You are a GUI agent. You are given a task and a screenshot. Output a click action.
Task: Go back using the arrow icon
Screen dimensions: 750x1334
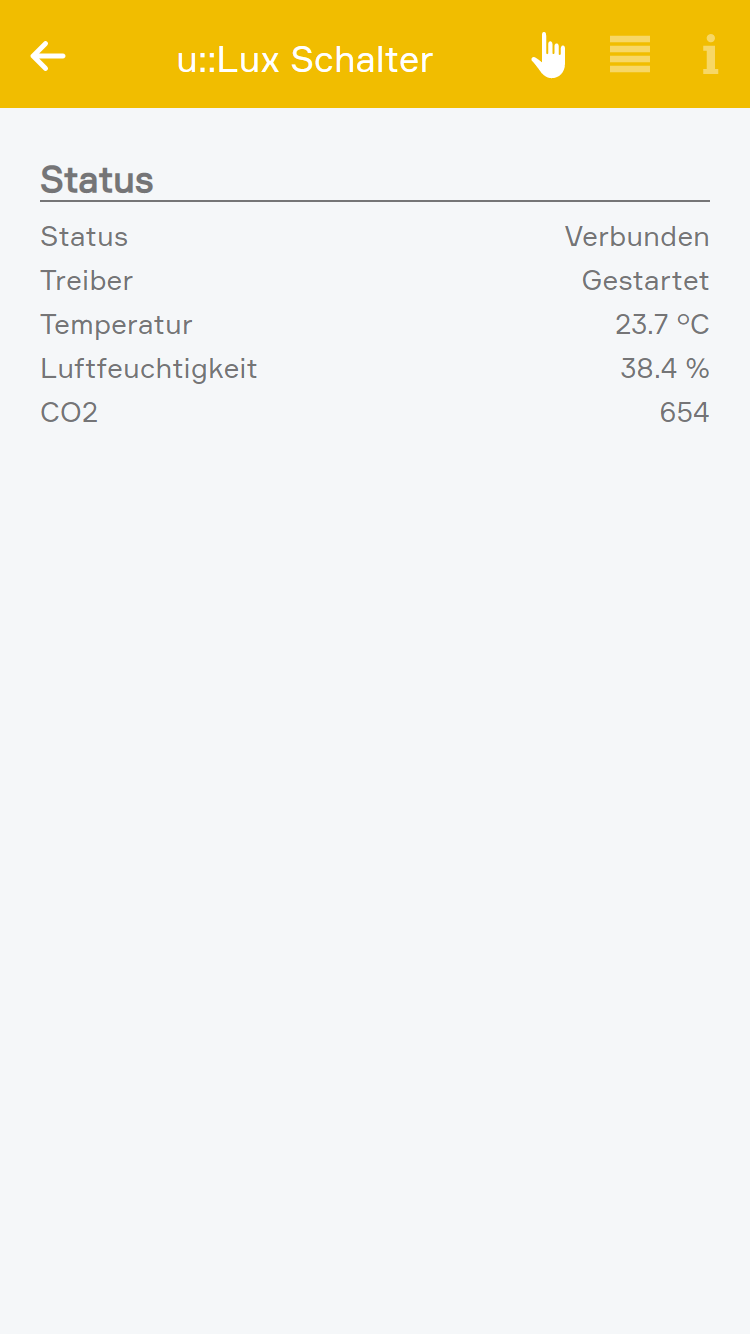click(48, 56)
